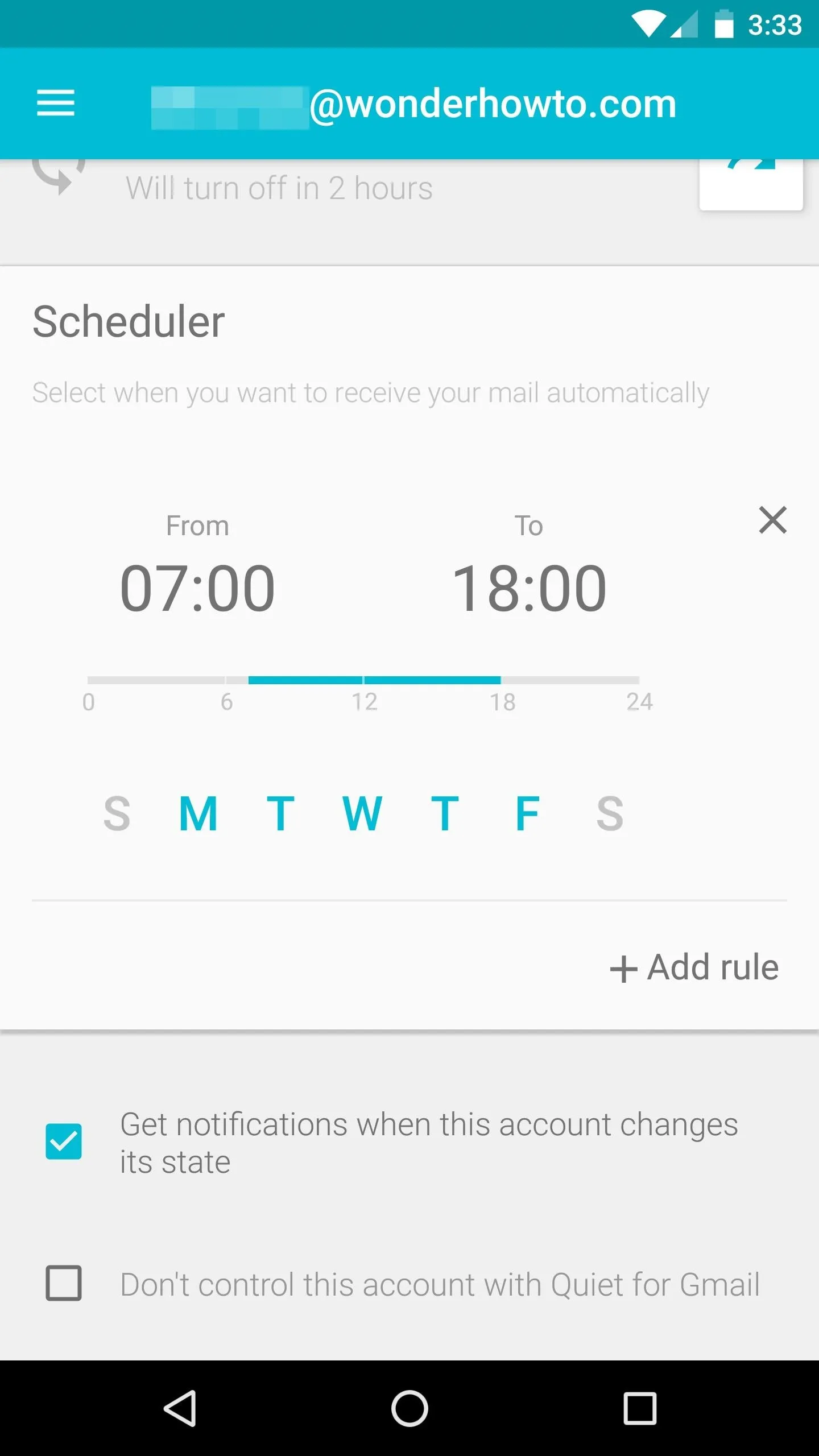Image resolution: width=819 pixels, height=1456 pixels.
Task: Check Don't control this account with Quiet for Gmail
Action: pos(64,1283)
